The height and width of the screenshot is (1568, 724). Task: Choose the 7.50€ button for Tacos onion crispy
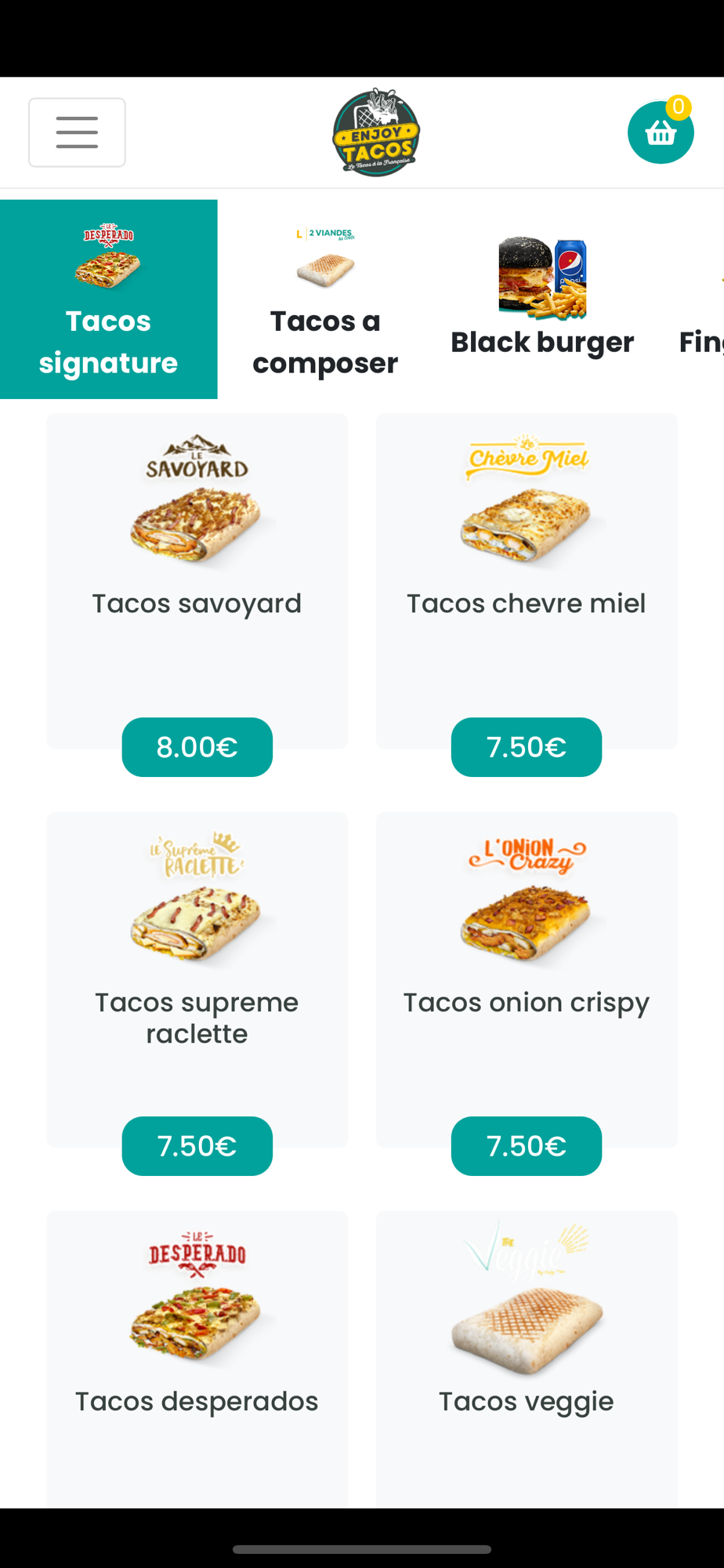tap(527, 1146)
